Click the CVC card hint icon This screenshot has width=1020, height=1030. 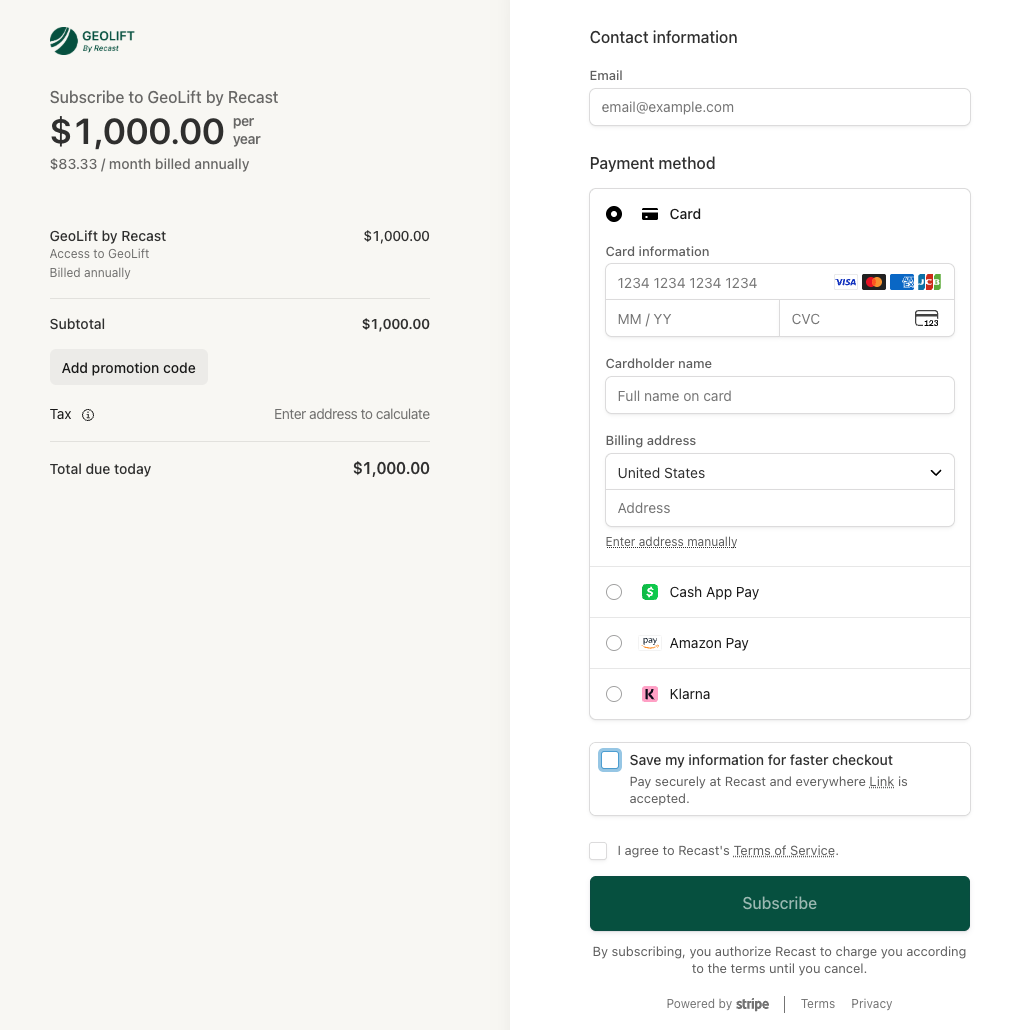926,318
